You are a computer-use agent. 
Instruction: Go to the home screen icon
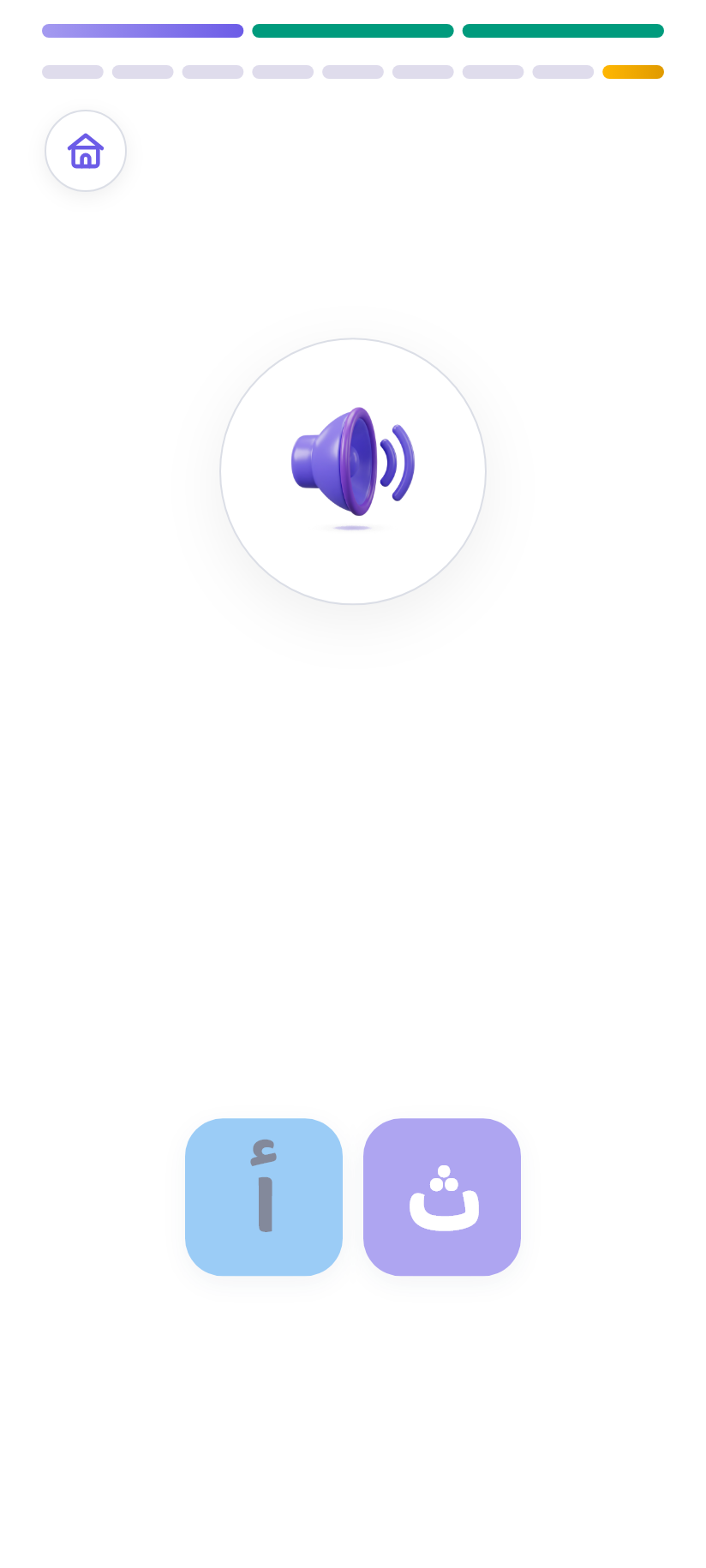coord(86,151)
